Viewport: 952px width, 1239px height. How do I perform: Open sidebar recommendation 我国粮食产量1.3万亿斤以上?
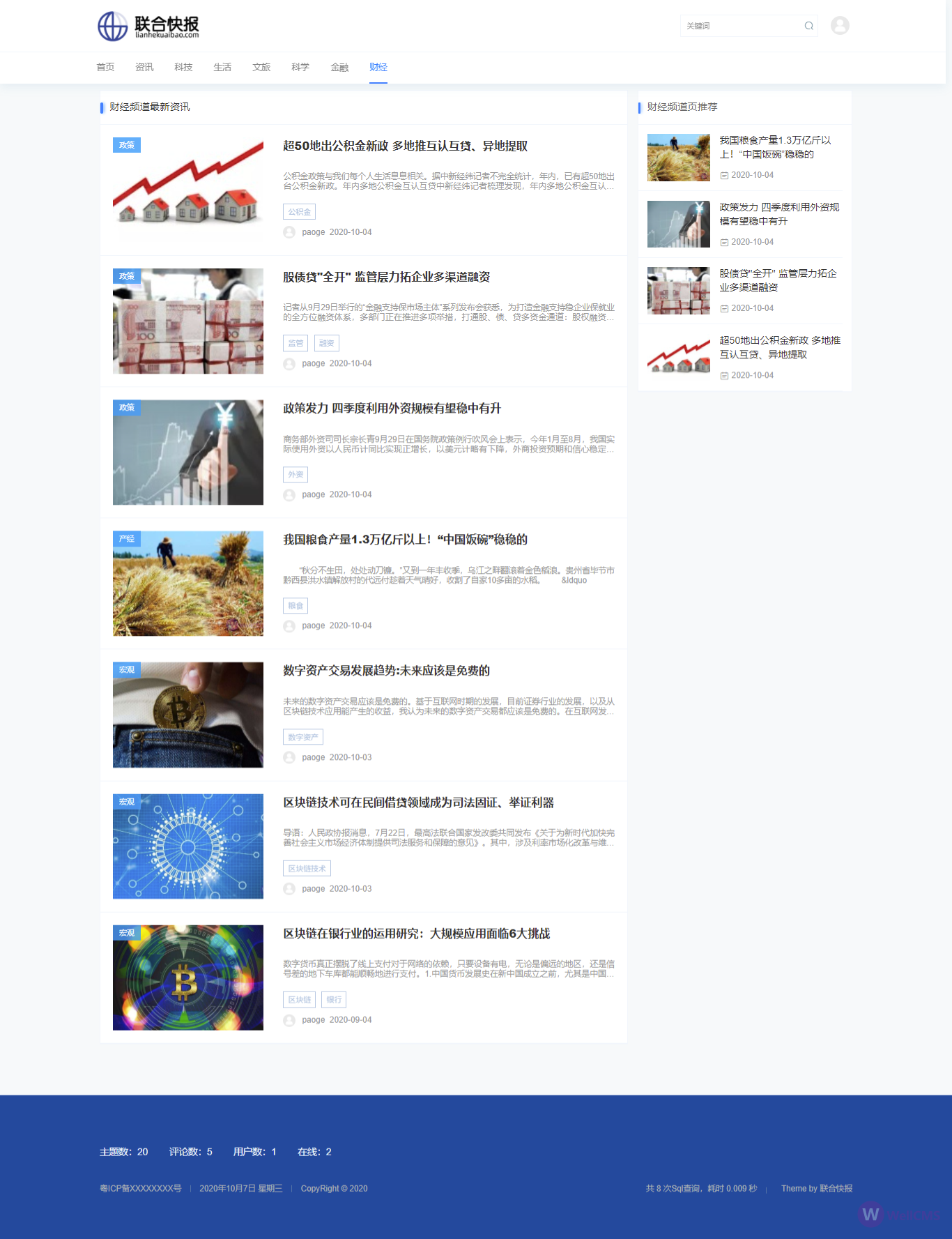point(775,147)
